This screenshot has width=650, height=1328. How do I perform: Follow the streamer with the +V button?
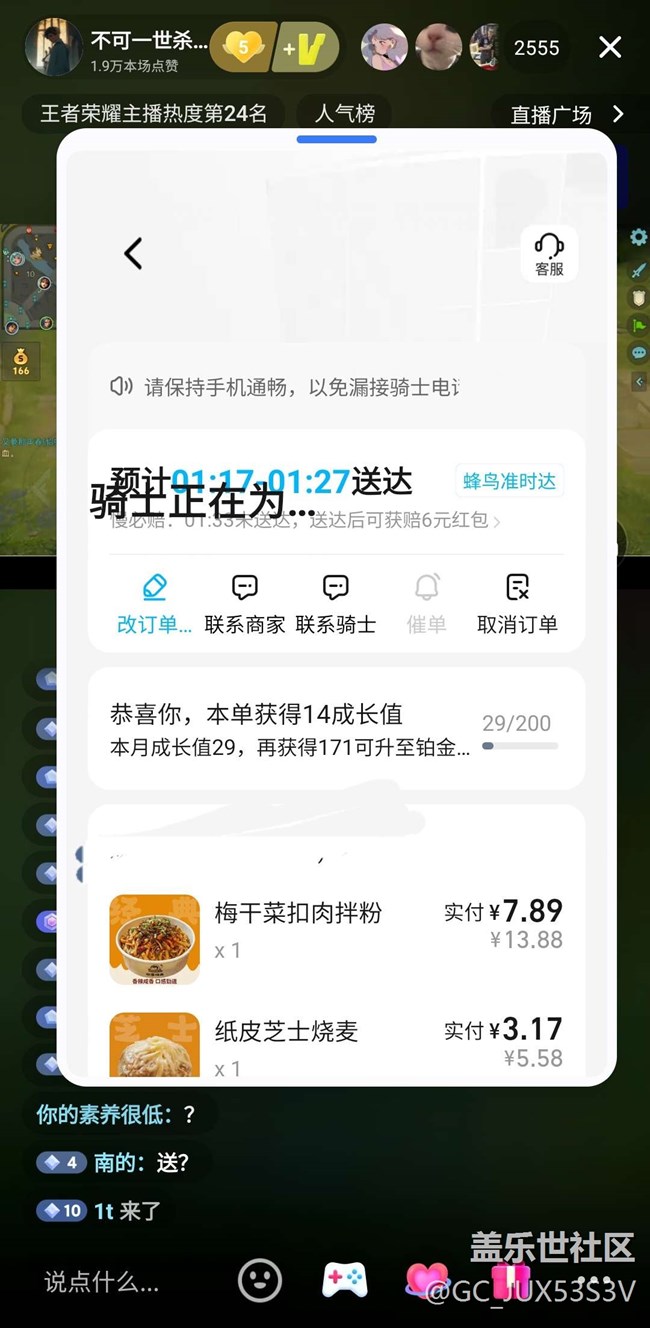[x=304, y=47]
